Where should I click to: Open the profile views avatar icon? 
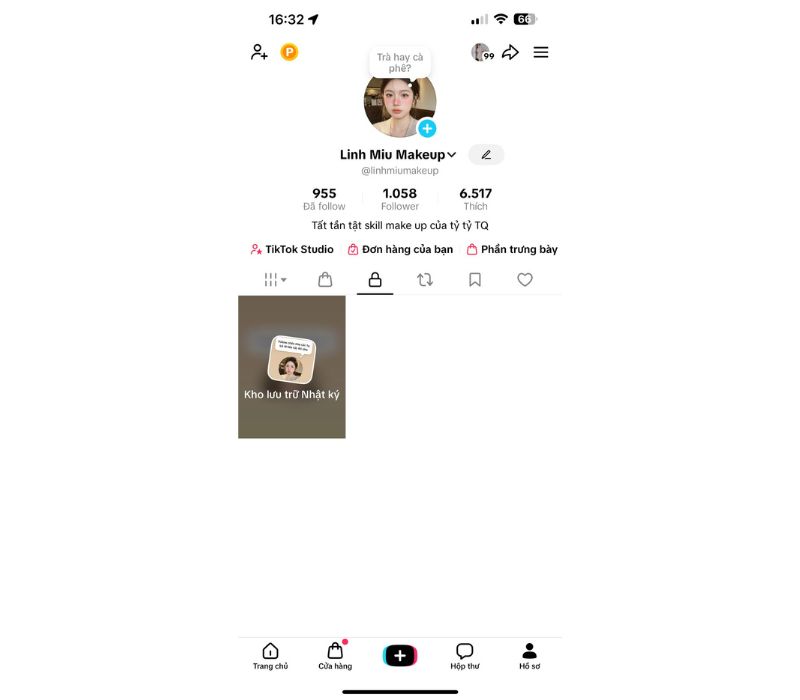tap(482, 52)
